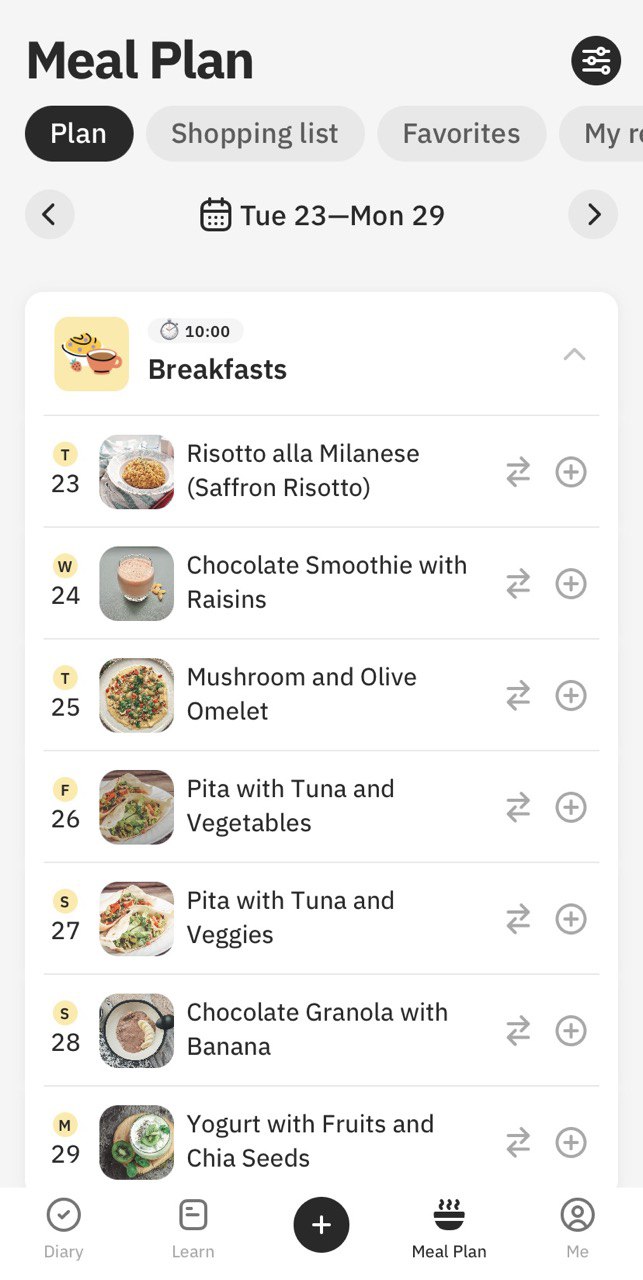This screenshot has height=1280, width=643.
Task: Go to the next week
Action: pyautogui.click(x=594, y=215)
